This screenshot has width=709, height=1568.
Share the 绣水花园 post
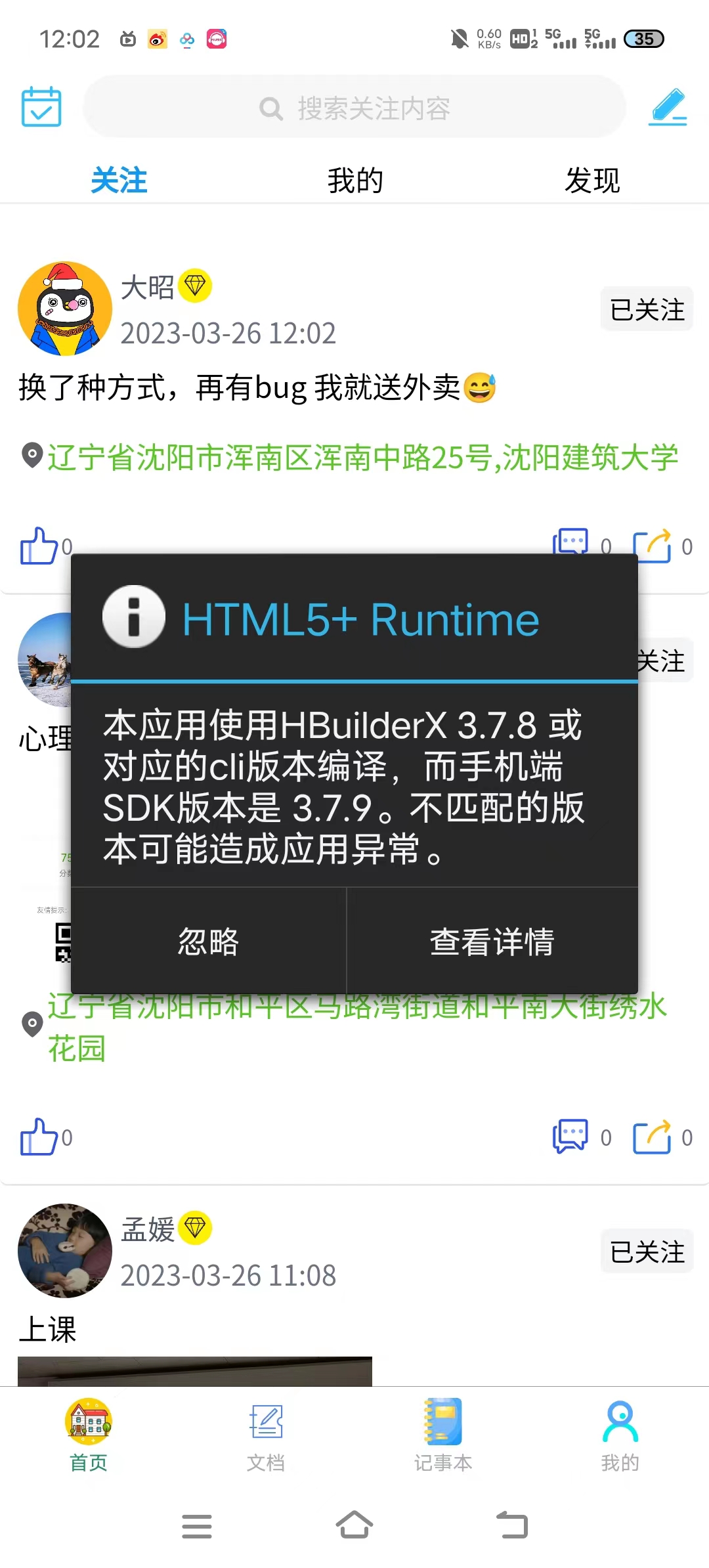pyautogui.click(x=652, y=1137)
